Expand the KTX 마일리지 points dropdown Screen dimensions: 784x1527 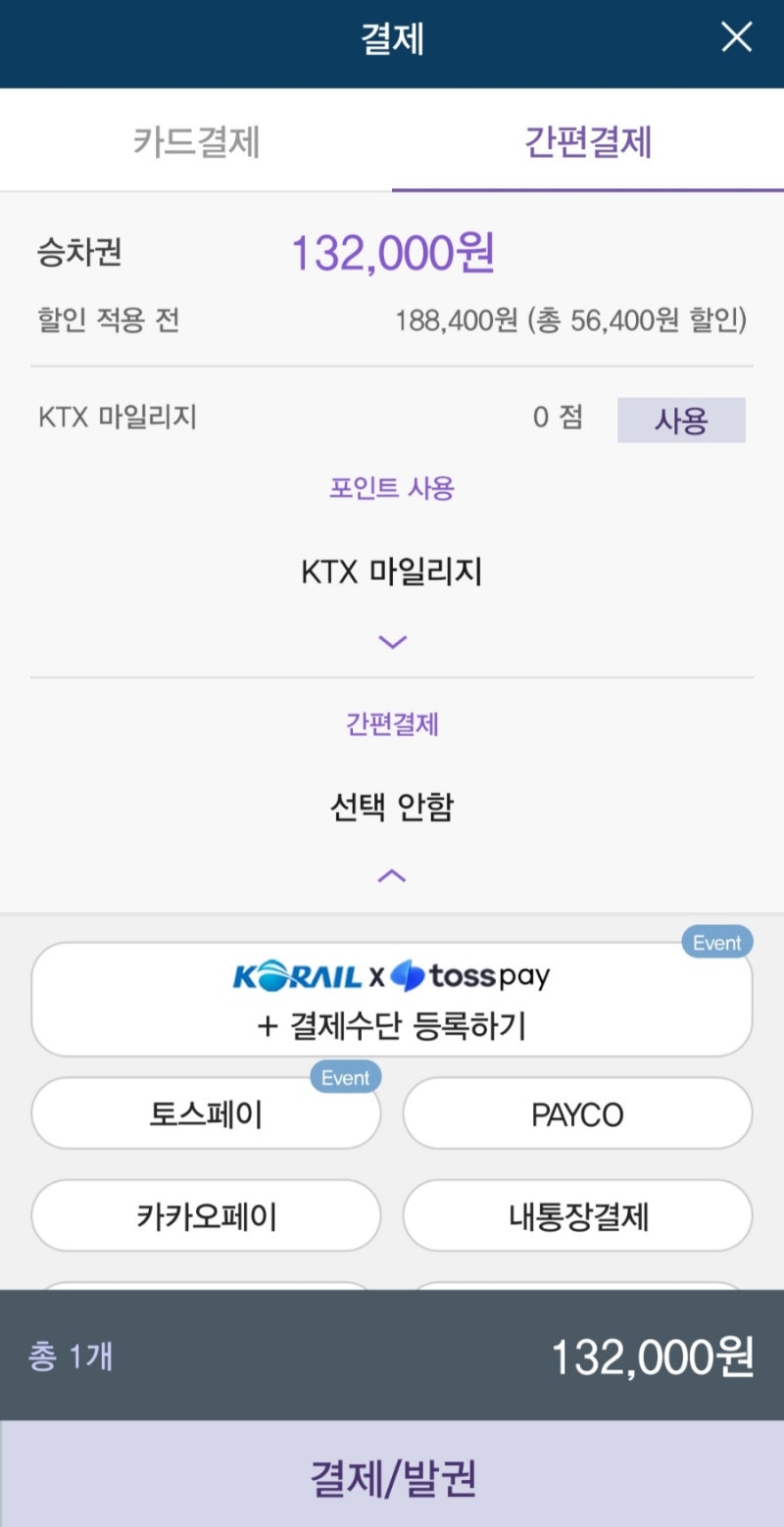pyautogui.click(x=392, y=641)
